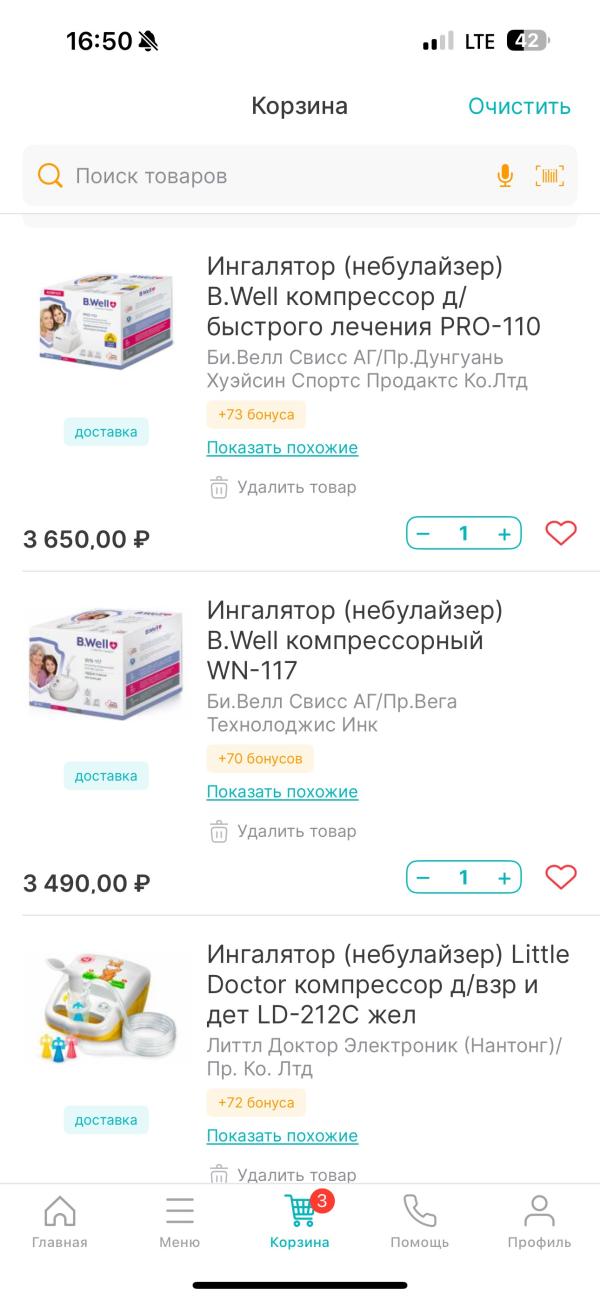Clear the cart with Очистить

519,106
